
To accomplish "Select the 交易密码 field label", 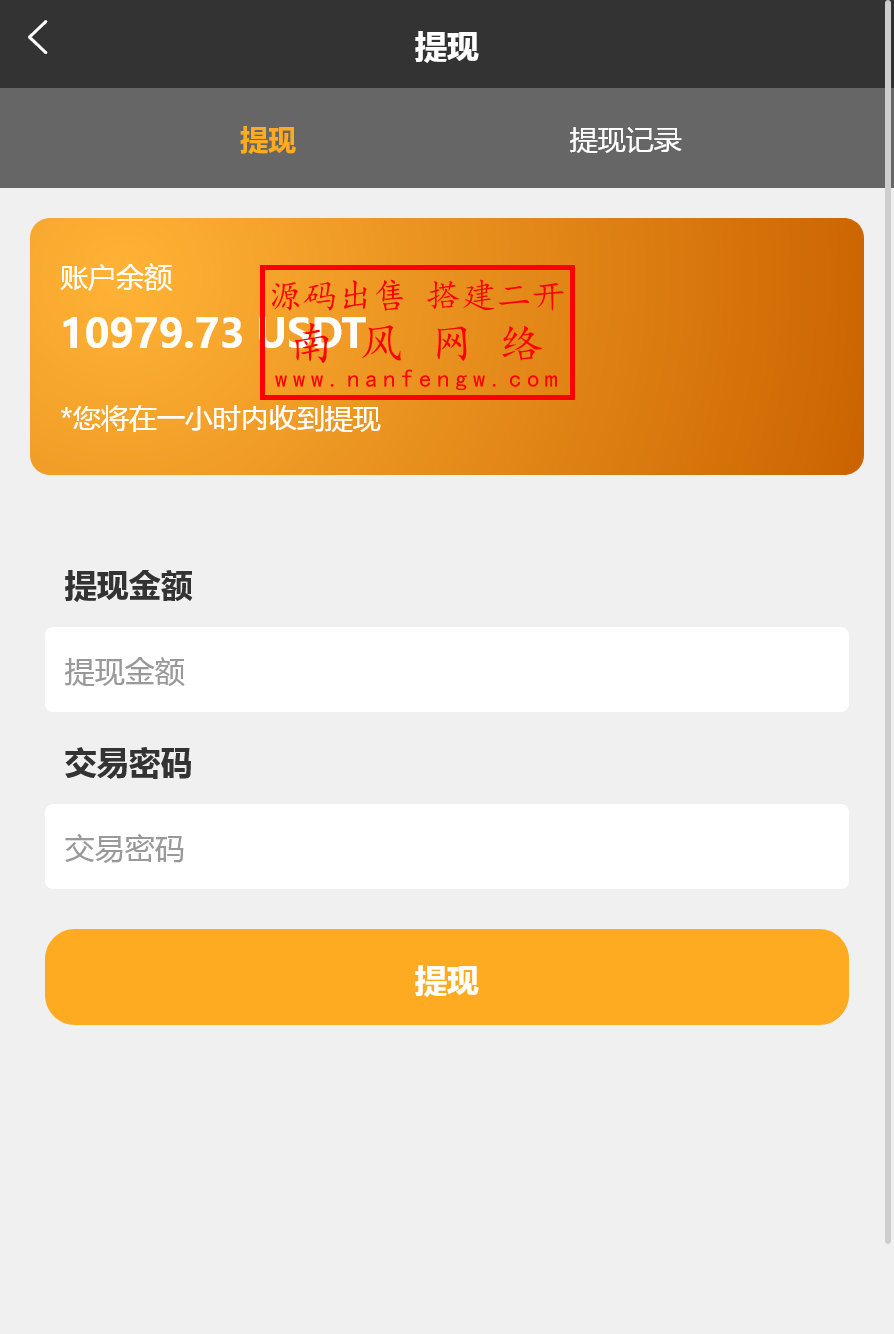I will [128, 765].
